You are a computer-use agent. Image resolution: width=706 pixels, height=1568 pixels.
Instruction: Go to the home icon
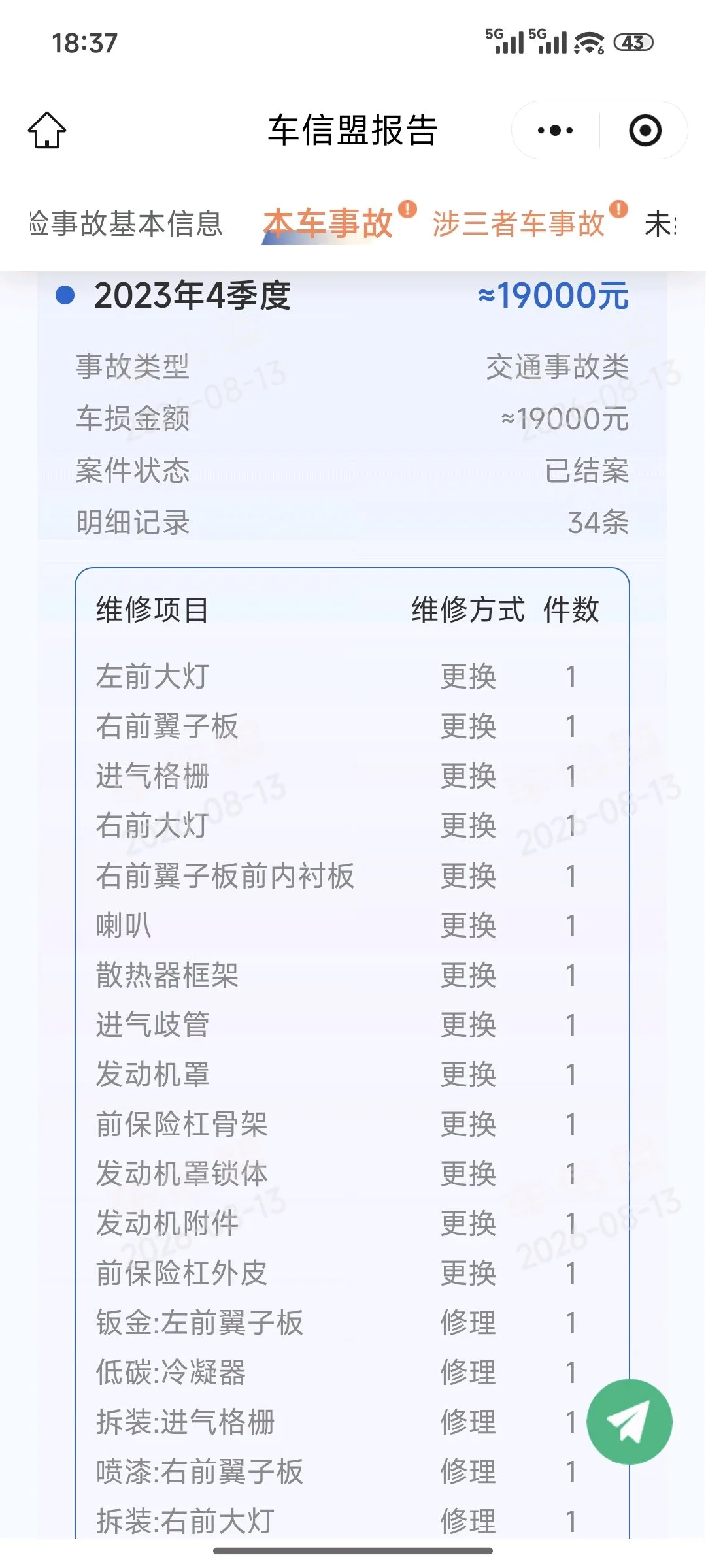47,130
